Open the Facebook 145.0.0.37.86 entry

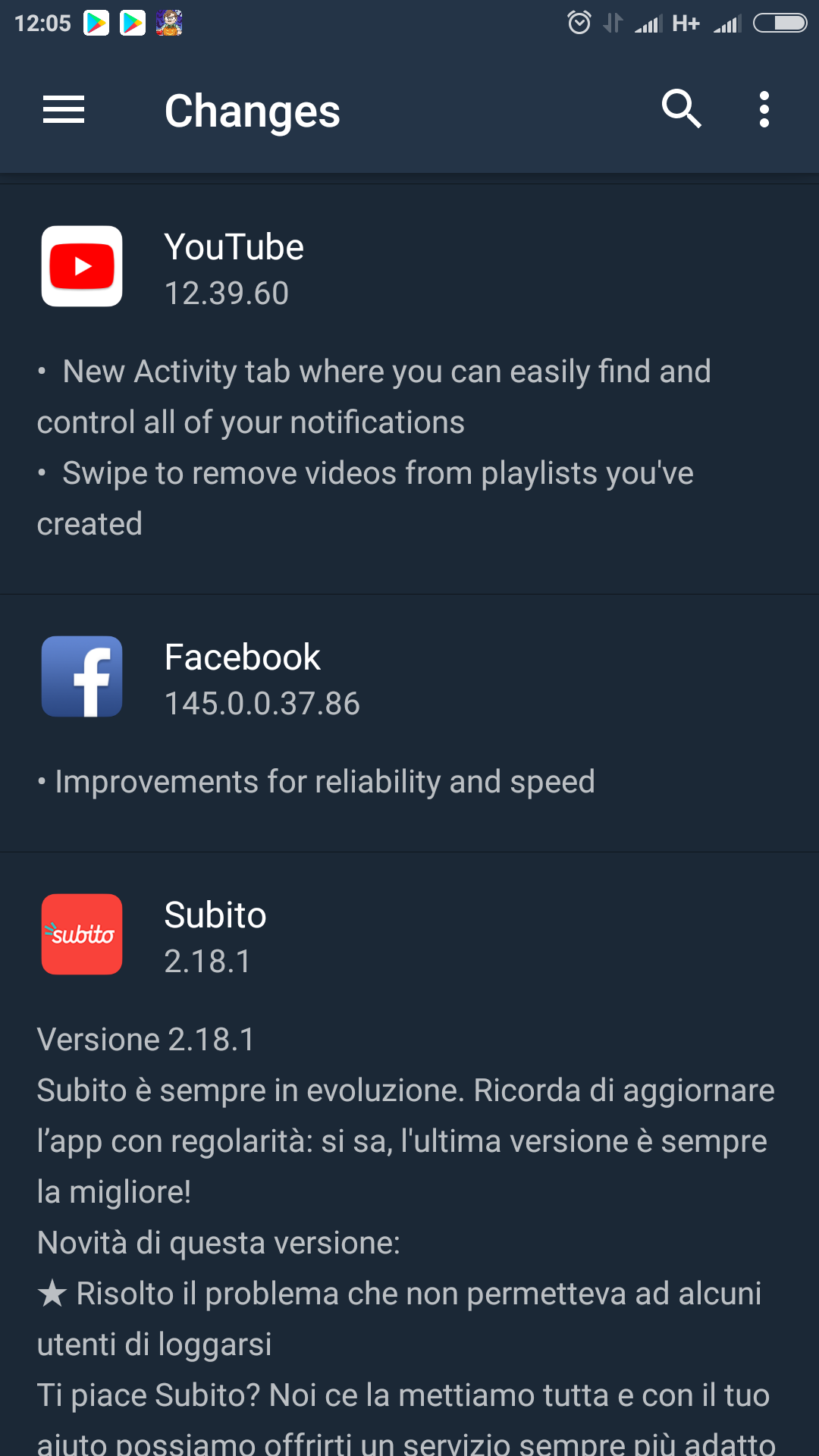(409, 723)
